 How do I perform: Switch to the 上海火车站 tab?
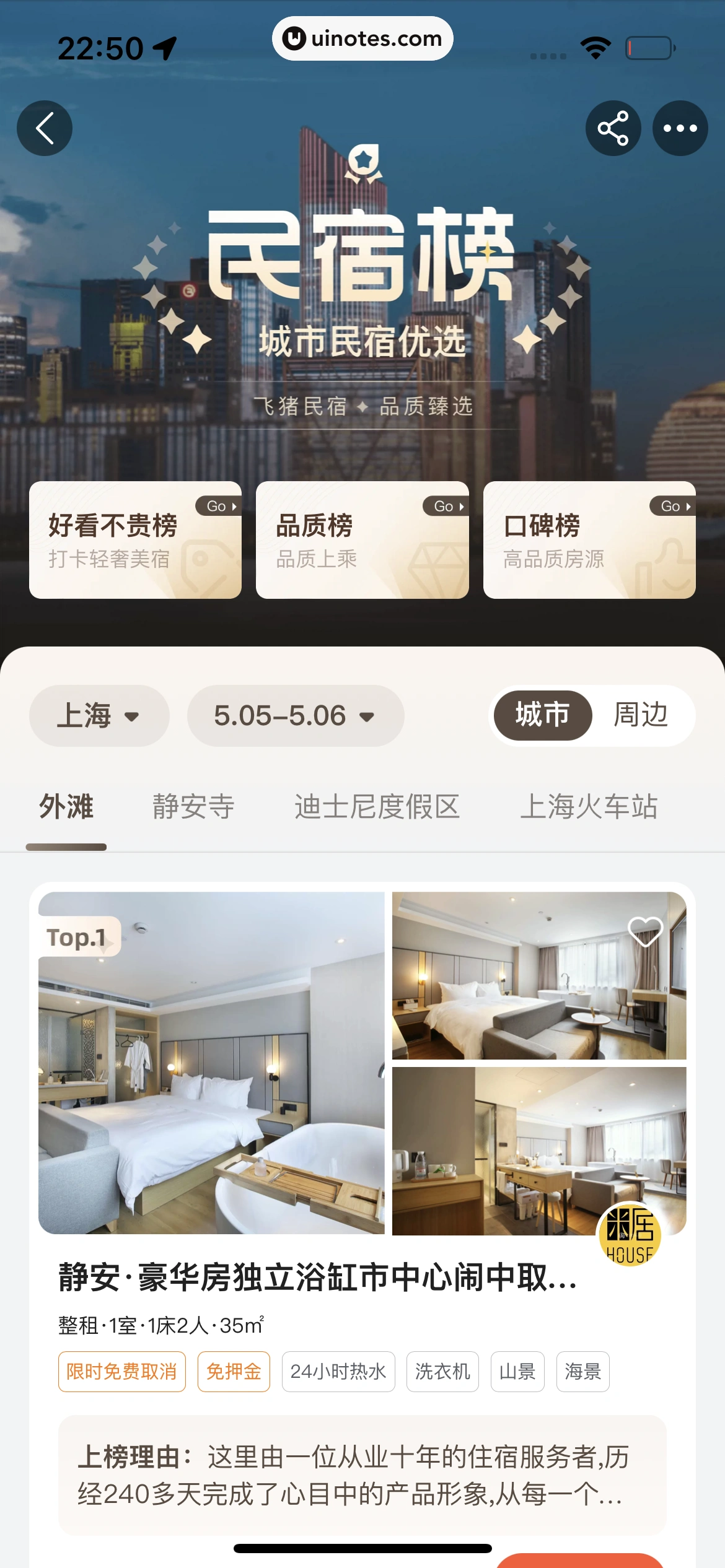589,807
